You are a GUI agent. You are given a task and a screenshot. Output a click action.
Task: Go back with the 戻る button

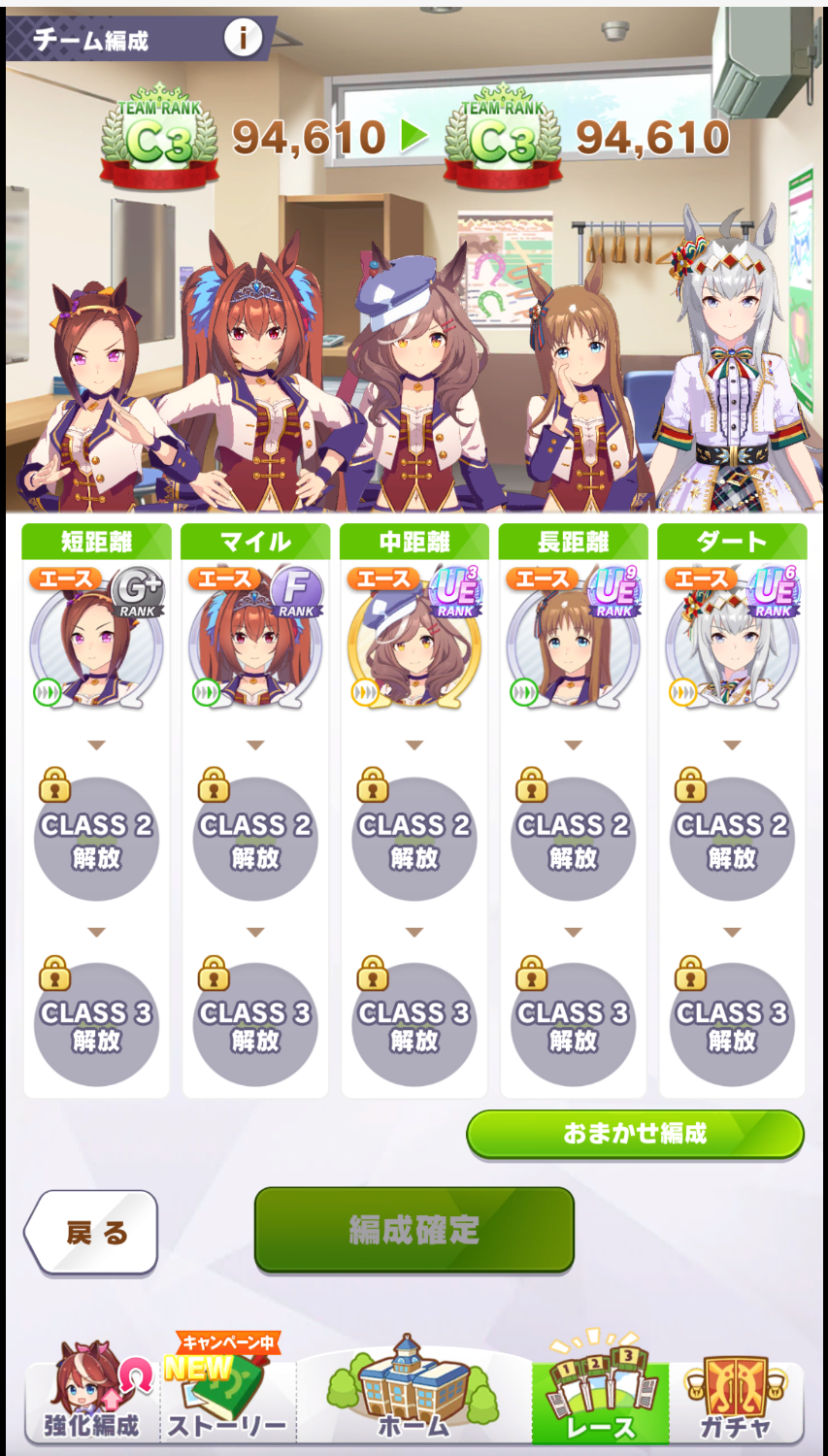92,1232
